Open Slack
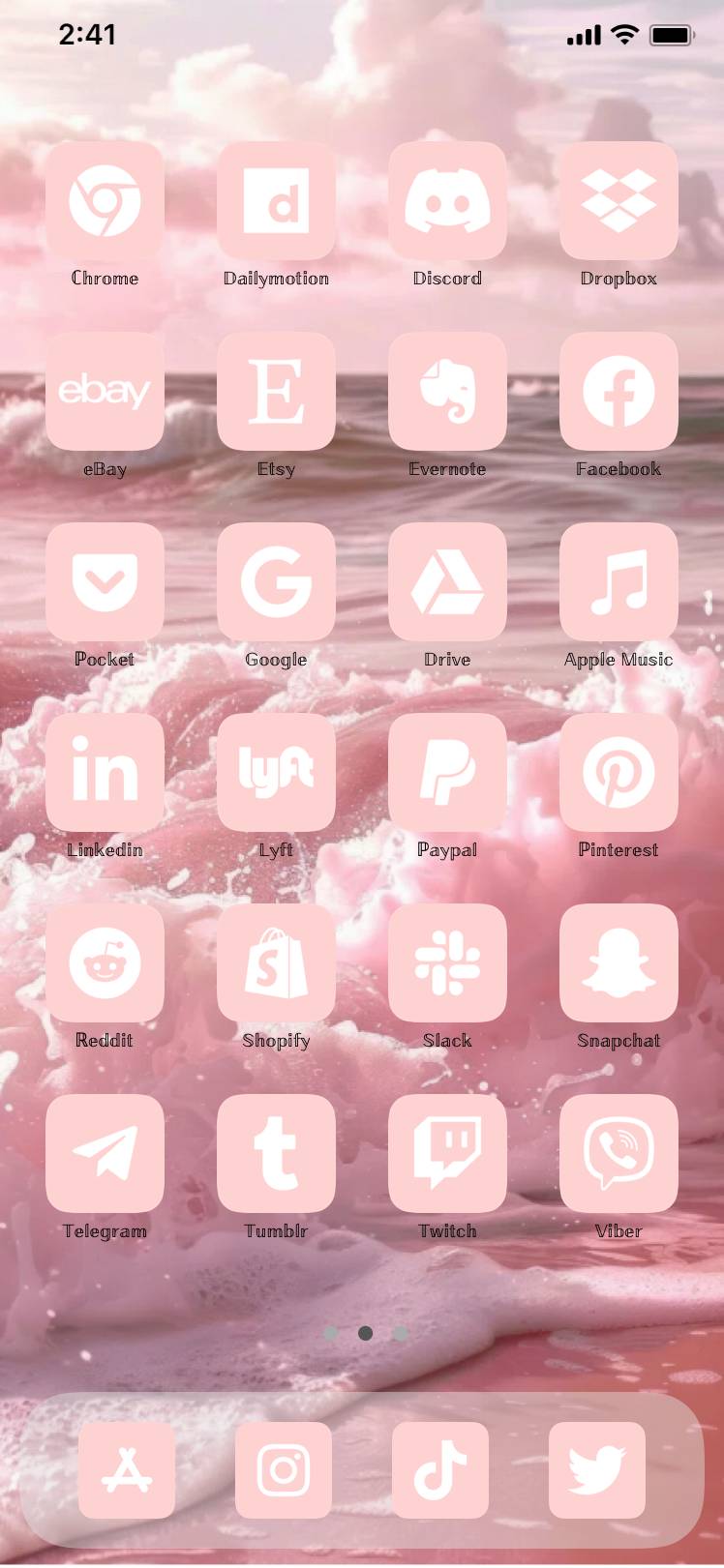The height and width of the screenshot is (1568, 724). coord(447,963)
